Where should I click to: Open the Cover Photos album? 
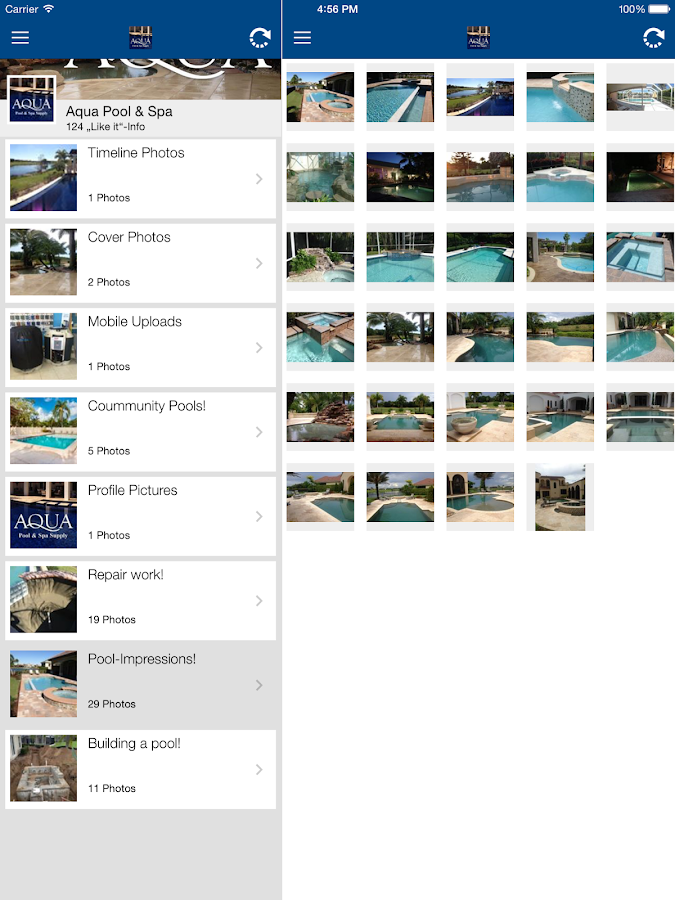(x=140, y=263)
